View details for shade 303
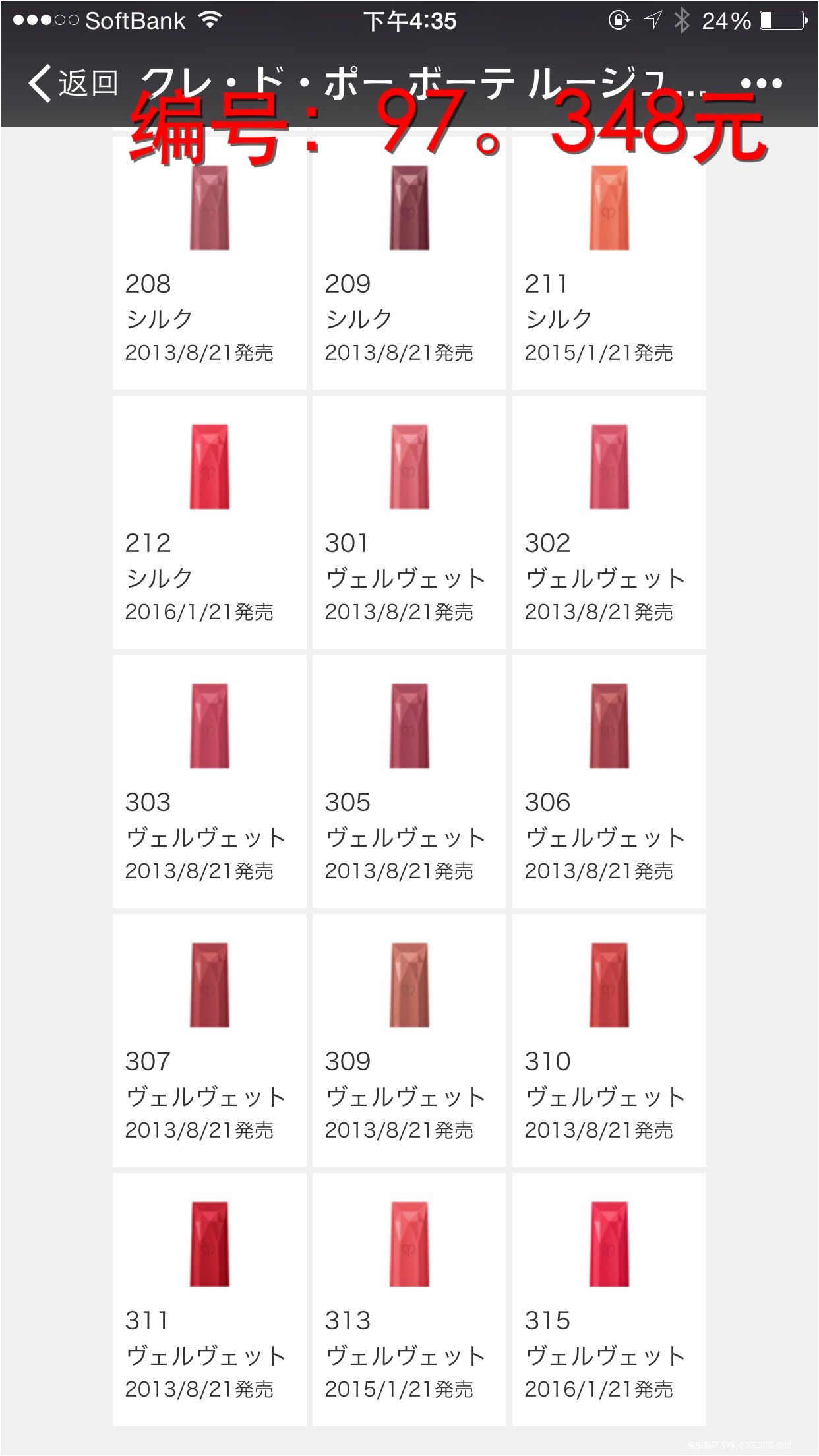Screen dimensions: 819x1456 (210, 781)
